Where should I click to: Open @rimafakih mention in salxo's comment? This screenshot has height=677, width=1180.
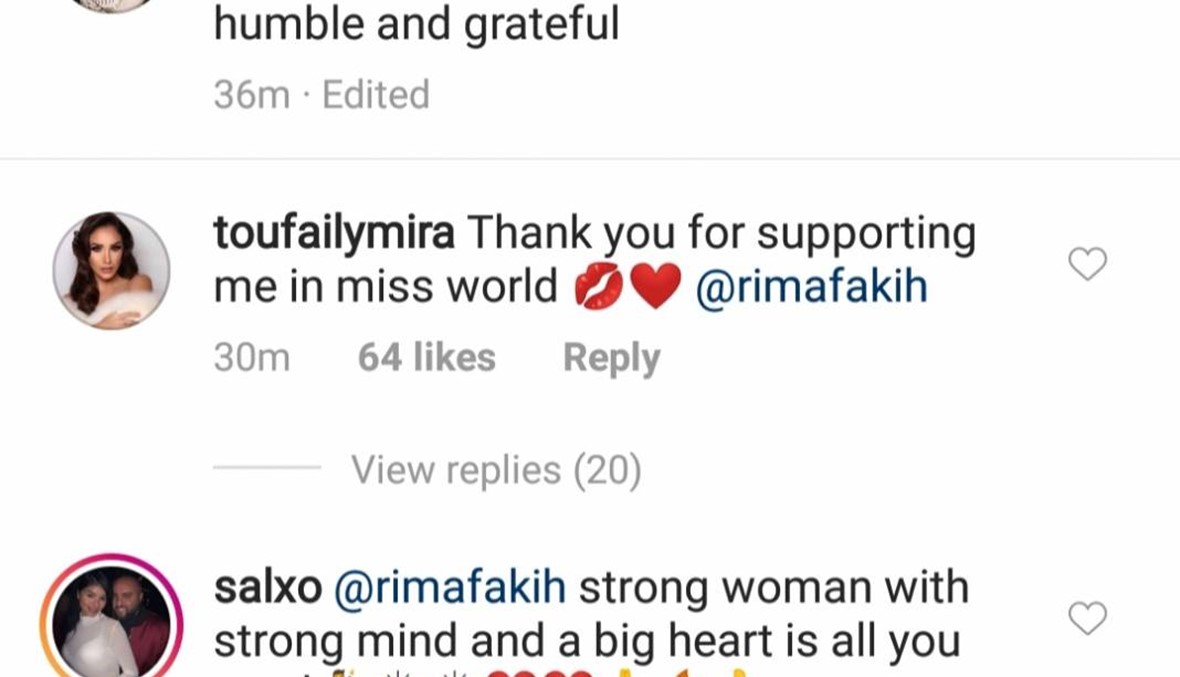(x=449, y=588)
